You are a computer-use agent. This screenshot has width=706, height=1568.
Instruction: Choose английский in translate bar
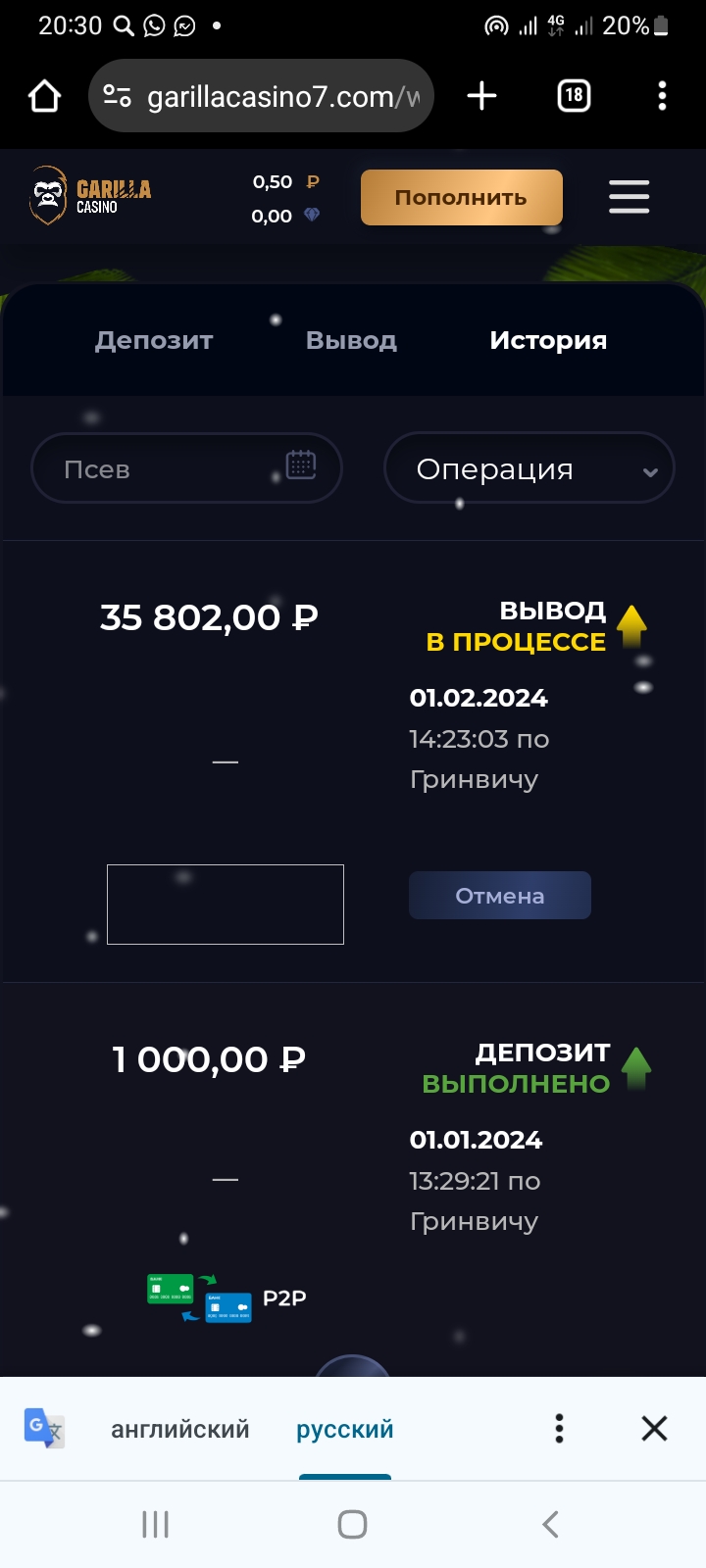180,1429
